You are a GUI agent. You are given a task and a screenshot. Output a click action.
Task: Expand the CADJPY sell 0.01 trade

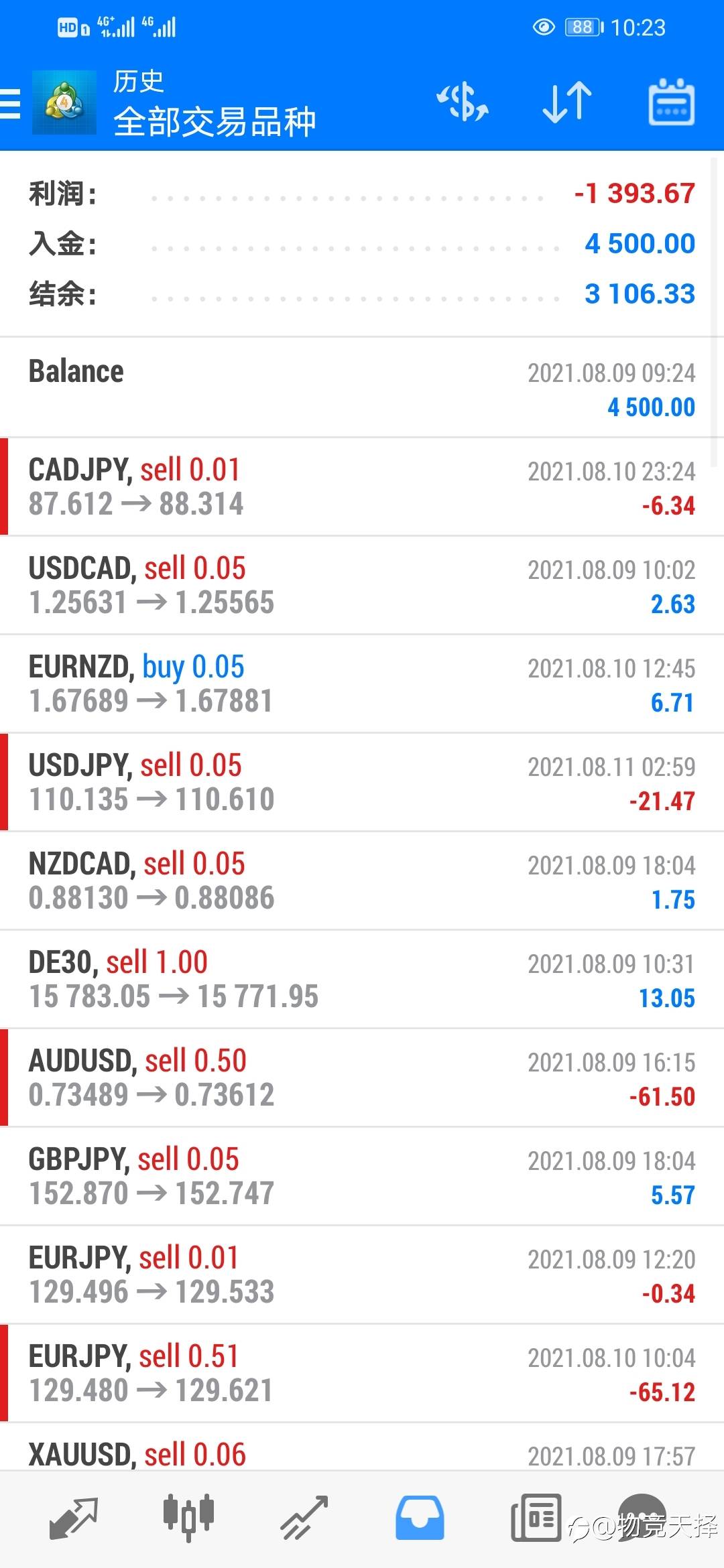pyautogui.click(x=362, y=487)
